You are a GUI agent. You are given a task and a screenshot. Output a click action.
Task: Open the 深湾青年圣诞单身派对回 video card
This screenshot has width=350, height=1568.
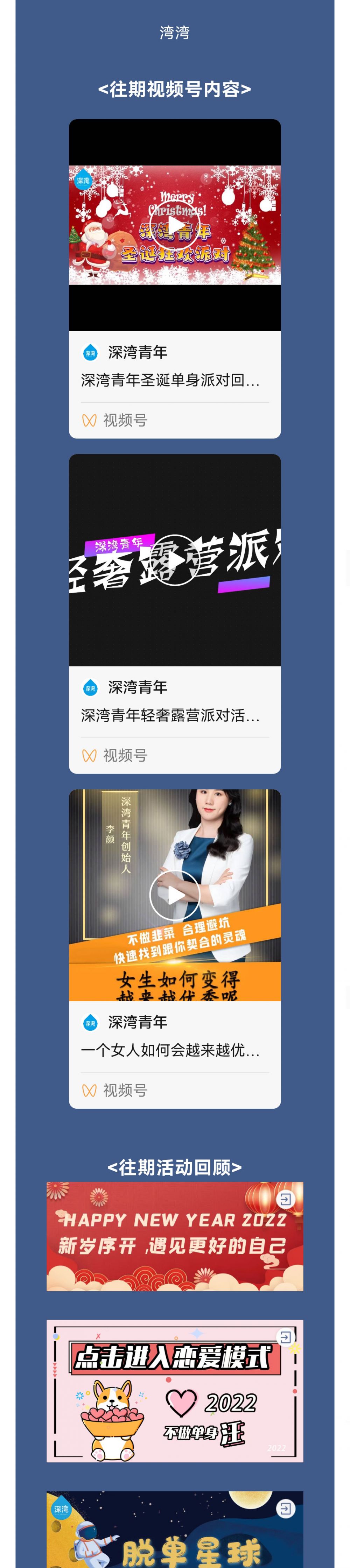pos(170,380)
